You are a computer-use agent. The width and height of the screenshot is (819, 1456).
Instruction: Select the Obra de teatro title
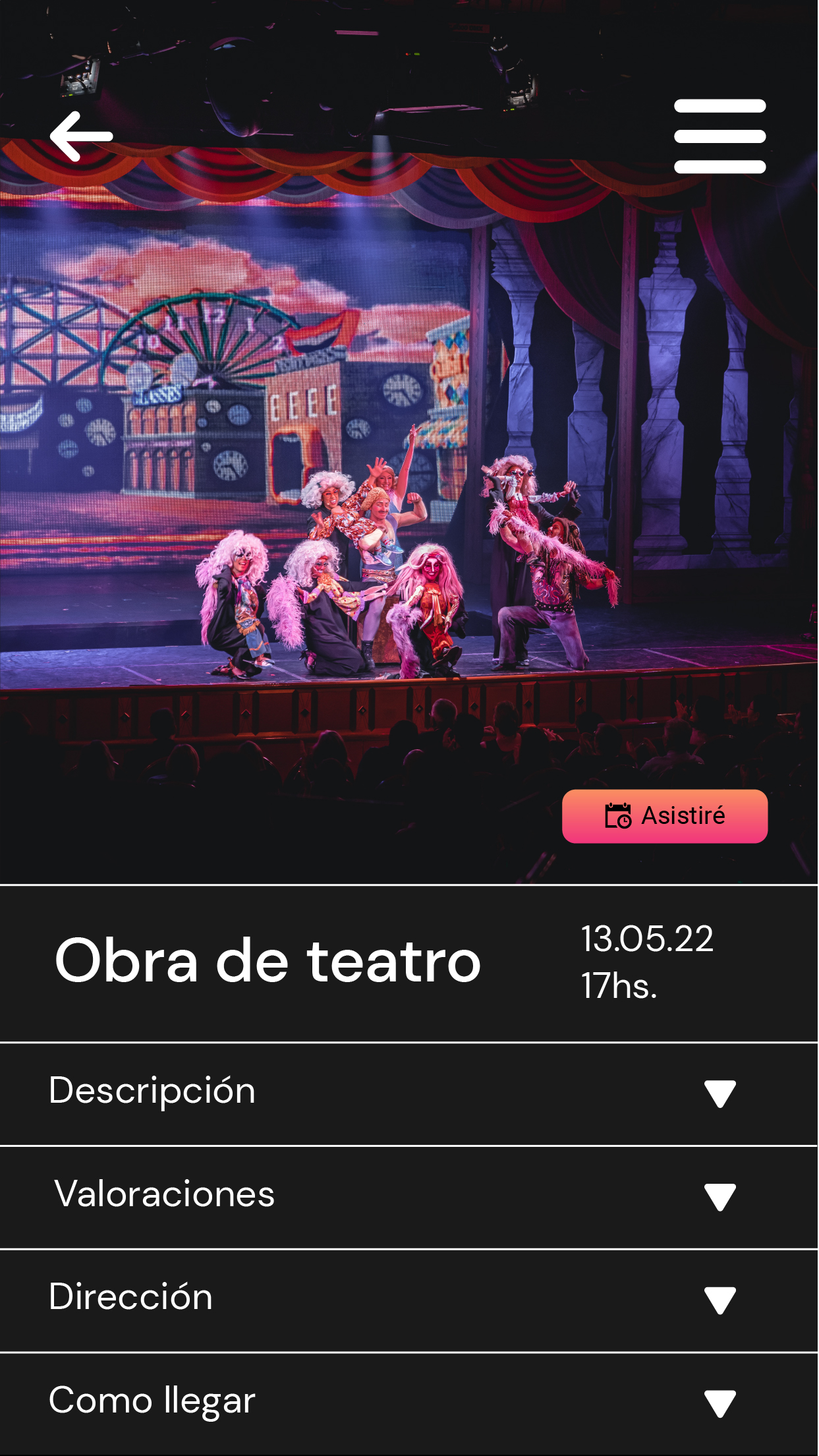pos(268,961)
